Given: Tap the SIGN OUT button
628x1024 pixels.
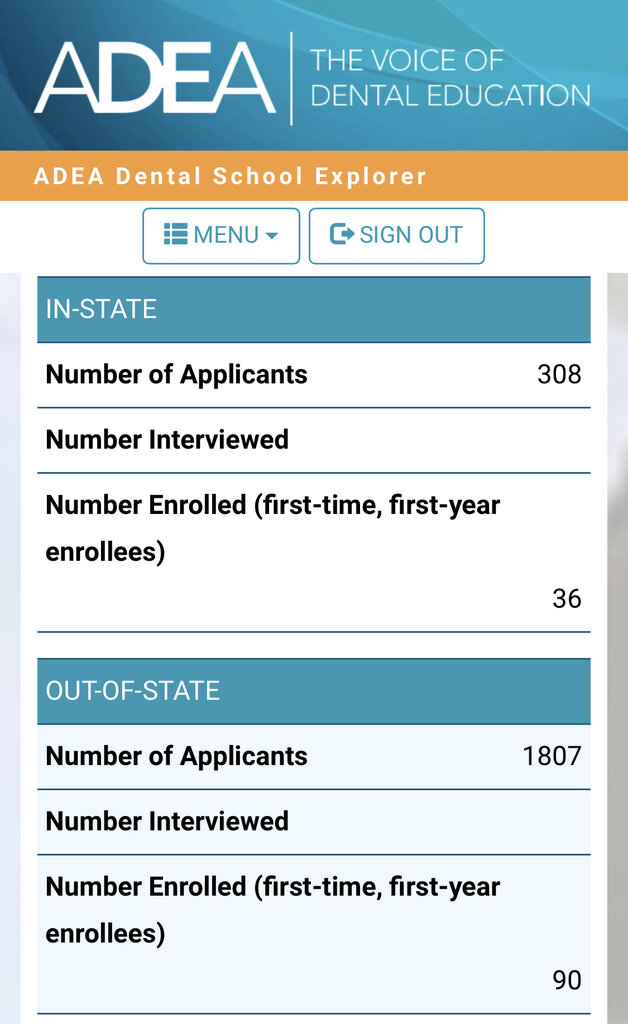Looking at the screenshot, I should pyautogui.click(x=396, y=236).
